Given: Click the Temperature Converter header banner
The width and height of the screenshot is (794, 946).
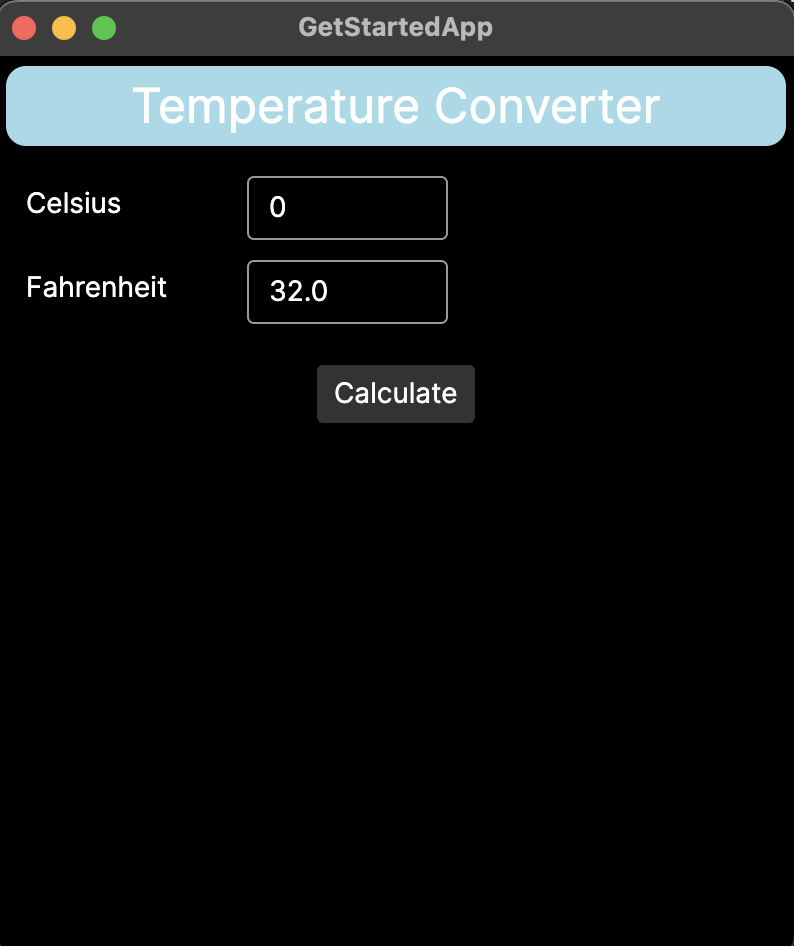Looking at the screenshot, I should (x=396, y=105).
